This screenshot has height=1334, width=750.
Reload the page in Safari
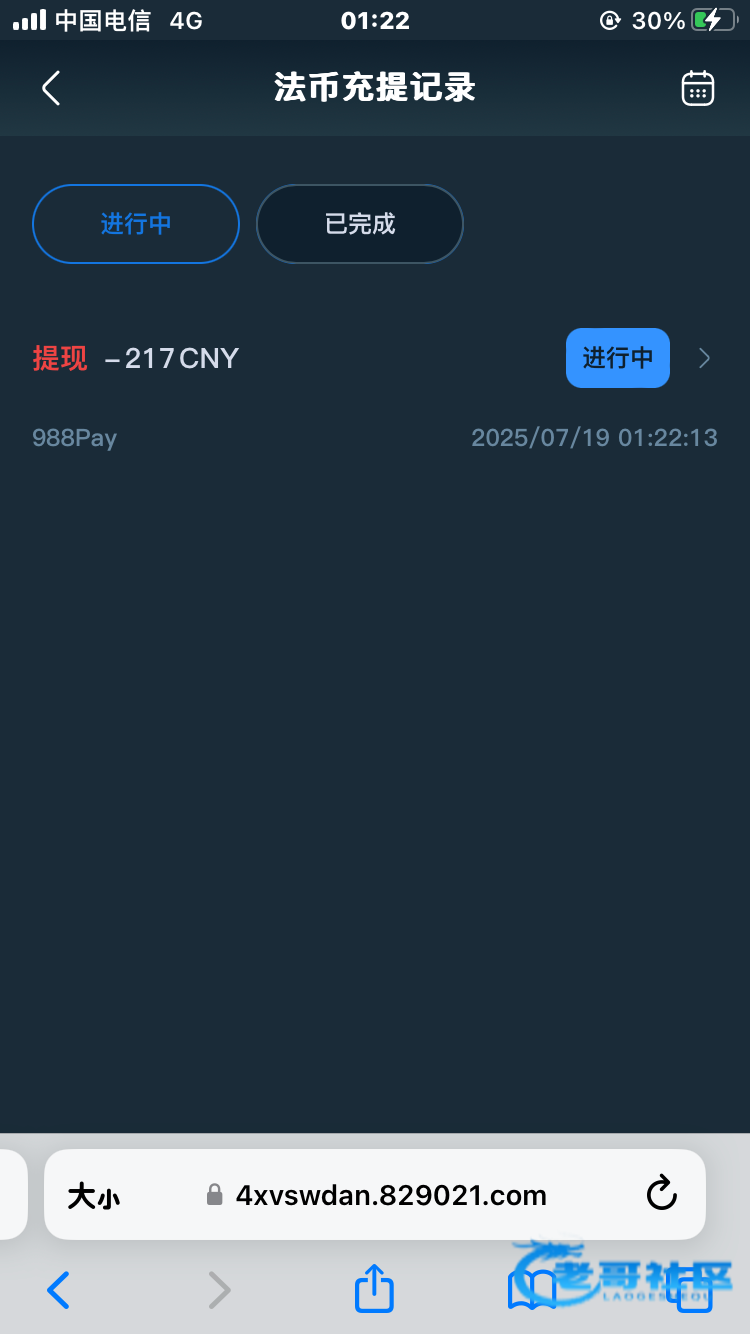tap(661, 1194)
